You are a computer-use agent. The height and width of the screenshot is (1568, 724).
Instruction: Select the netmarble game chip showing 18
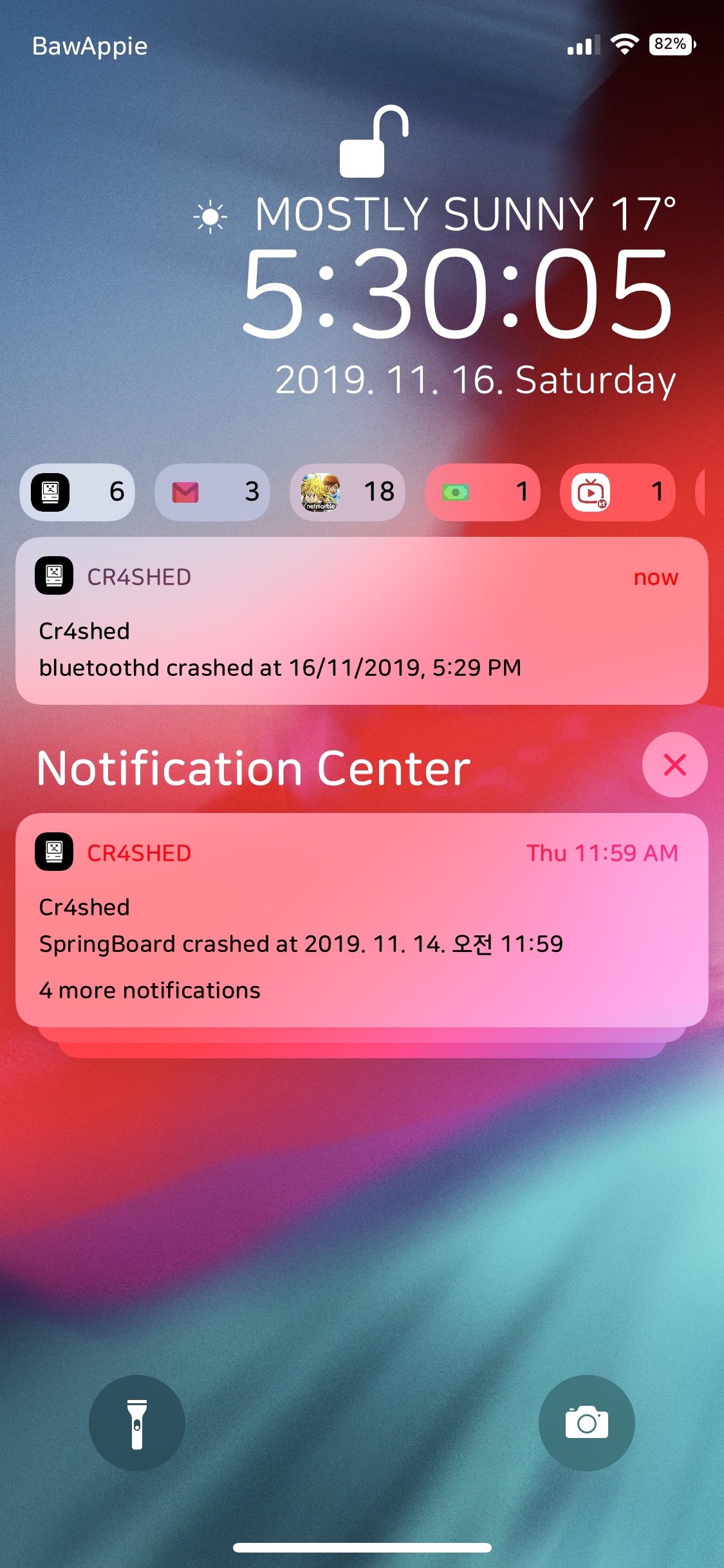(x=348, y=492)
